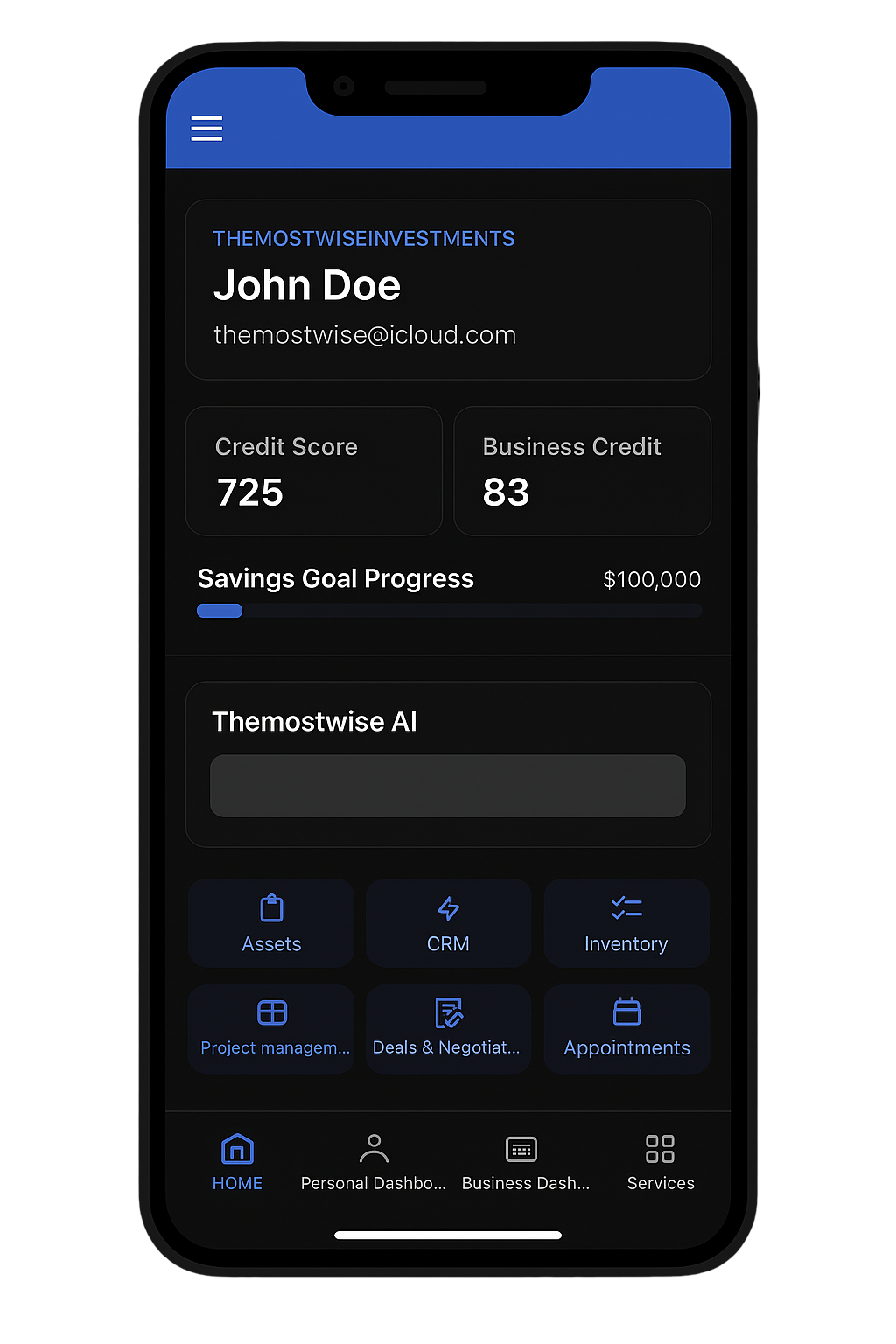896x1344 pixels.
Task: Open the Credit Score card
Action: point(313,471)
